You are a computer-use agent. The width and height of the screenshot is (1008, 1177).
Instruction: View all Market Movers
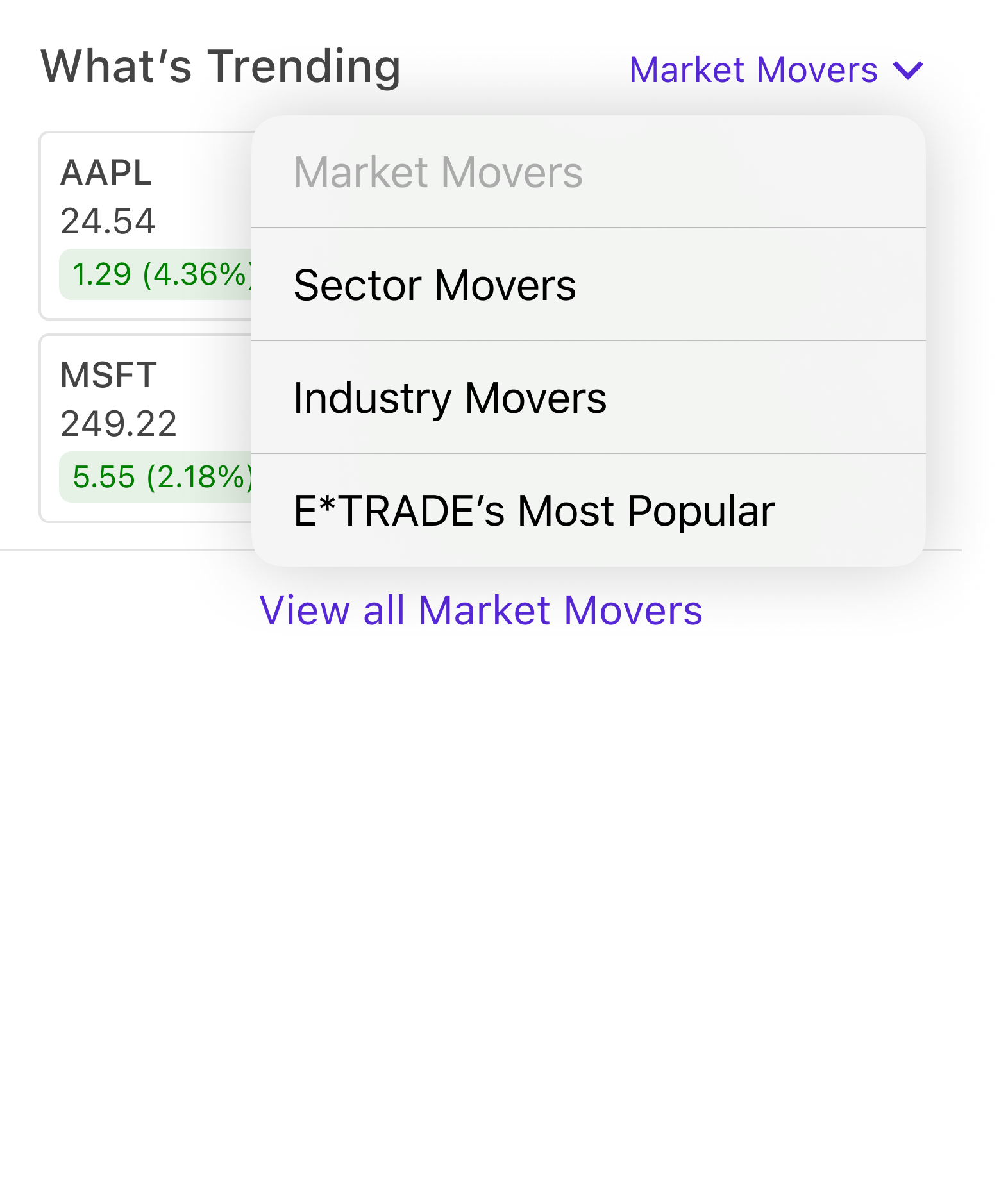coord(481,610)
